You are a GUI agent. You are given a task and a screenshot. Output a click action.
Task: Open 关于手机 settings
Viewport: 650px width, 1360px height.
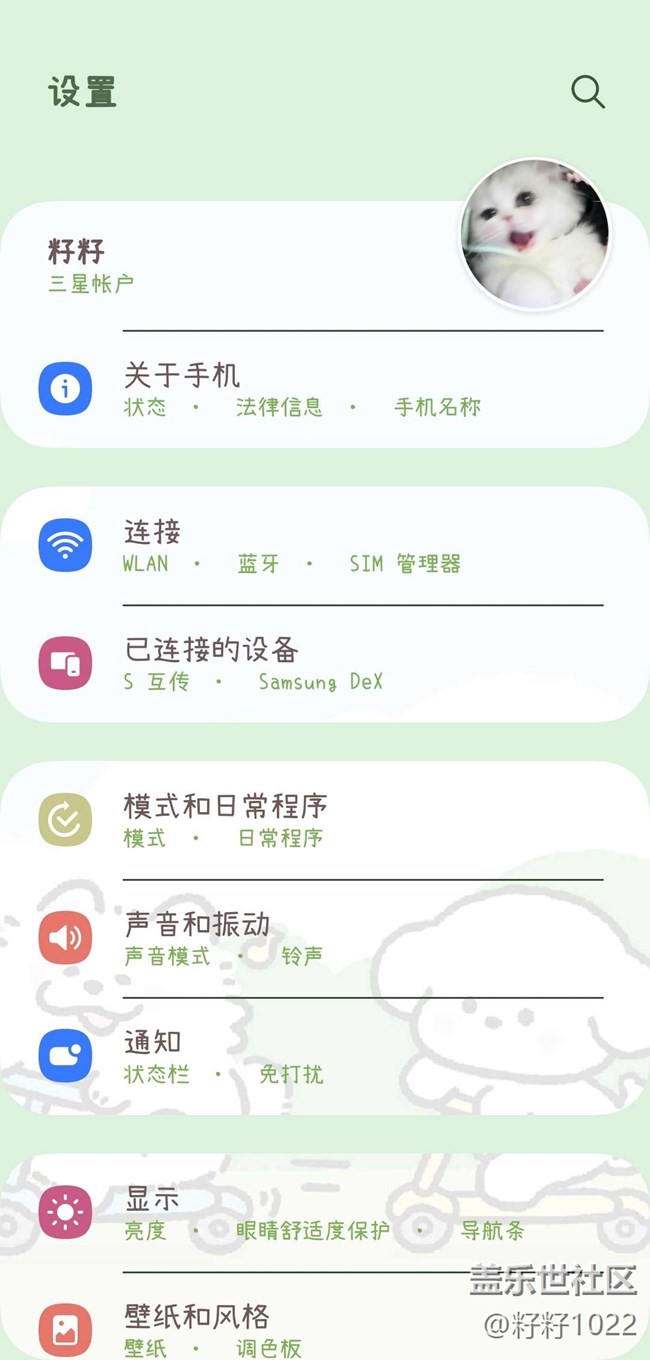coord(300,388)
